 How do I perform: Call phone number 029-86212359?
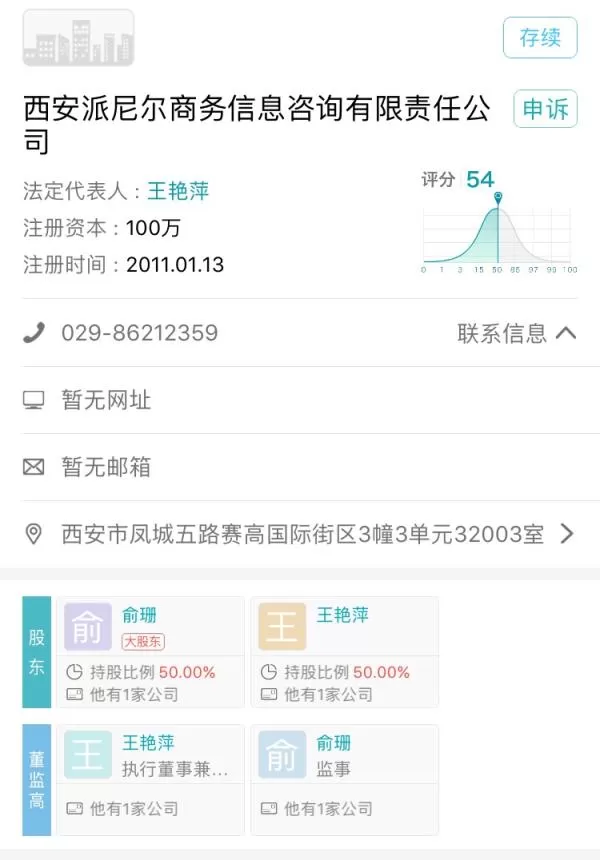click(x=139, y=333)
